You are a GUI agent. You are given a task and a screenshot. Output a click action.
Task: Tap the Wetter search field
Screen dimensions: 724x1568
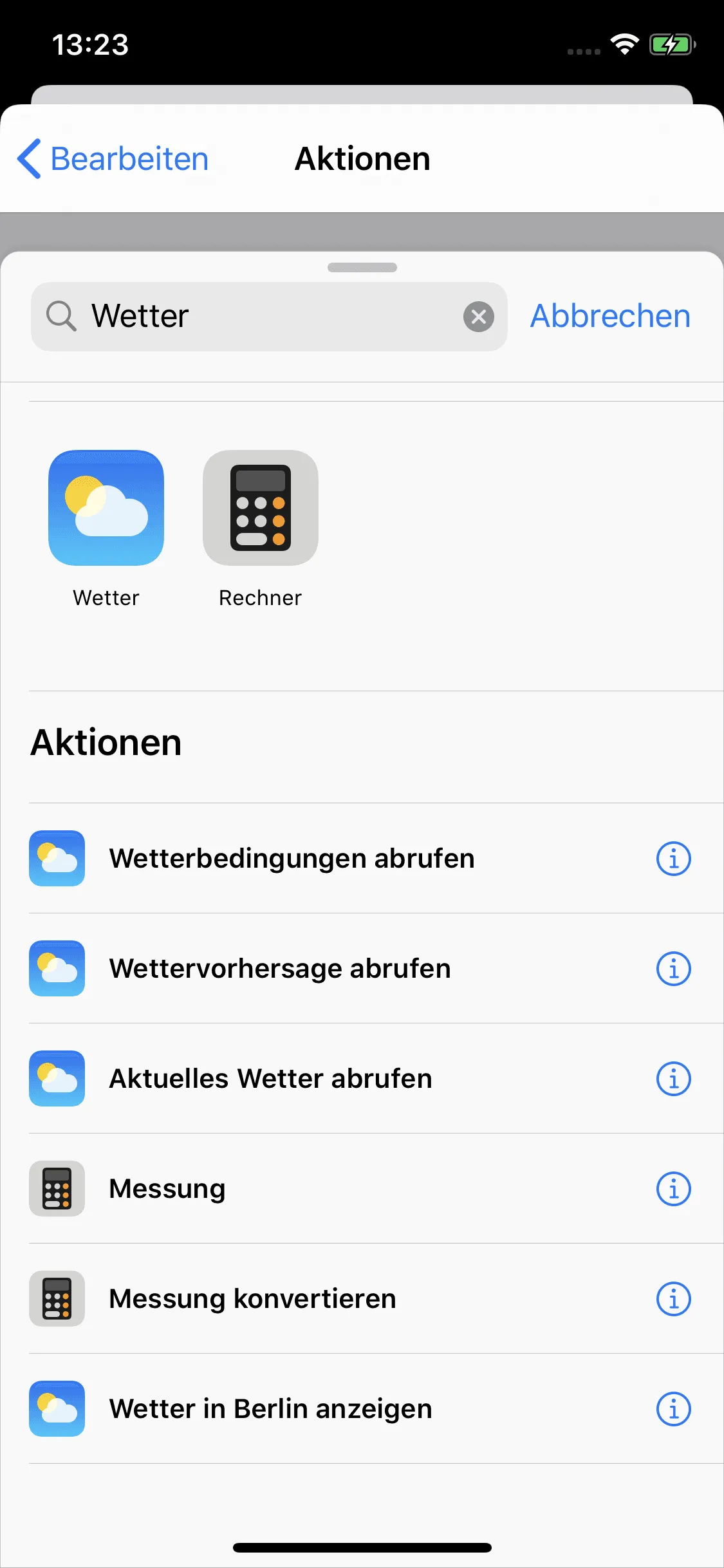pyautogui.click(x=269, y=317)
